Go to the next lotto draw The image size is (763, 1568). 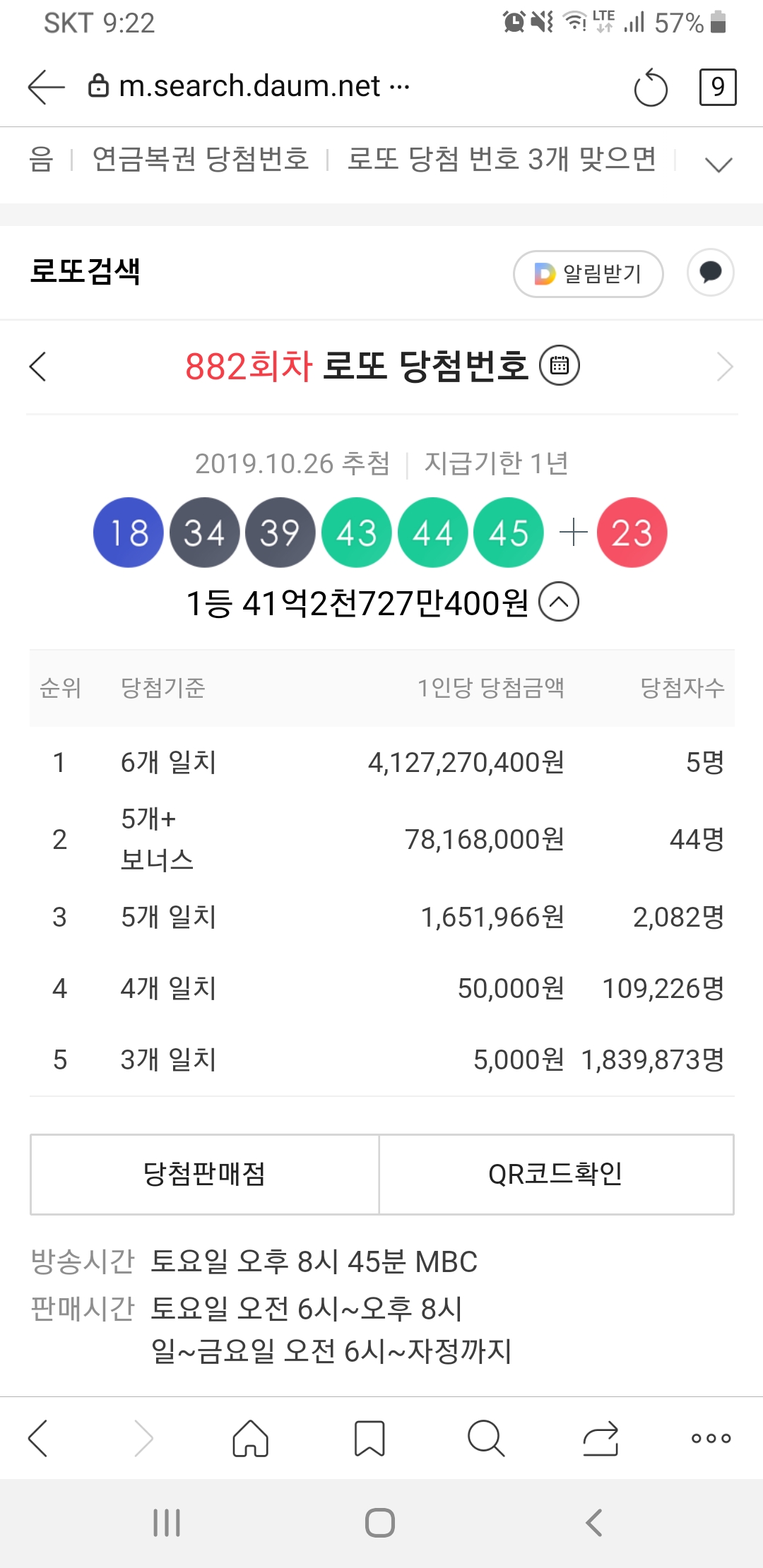[724, 367]
